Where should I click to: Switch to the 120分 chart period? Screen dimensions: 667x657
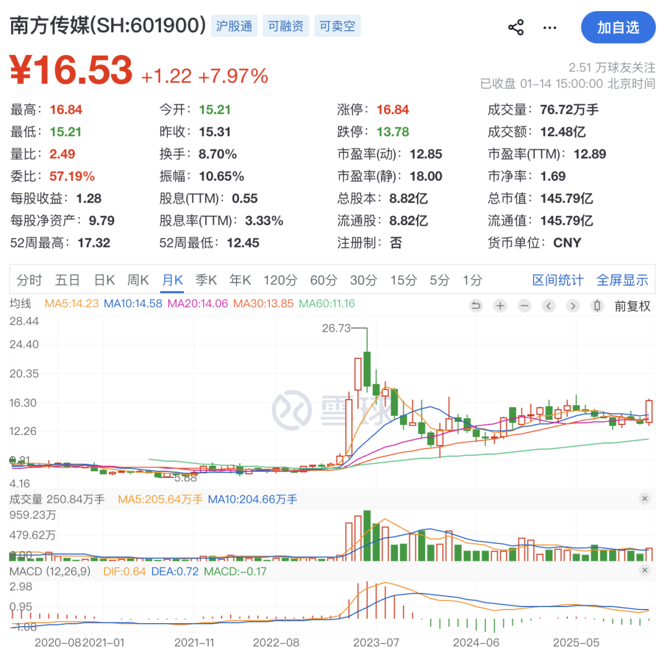click(281, 280)
